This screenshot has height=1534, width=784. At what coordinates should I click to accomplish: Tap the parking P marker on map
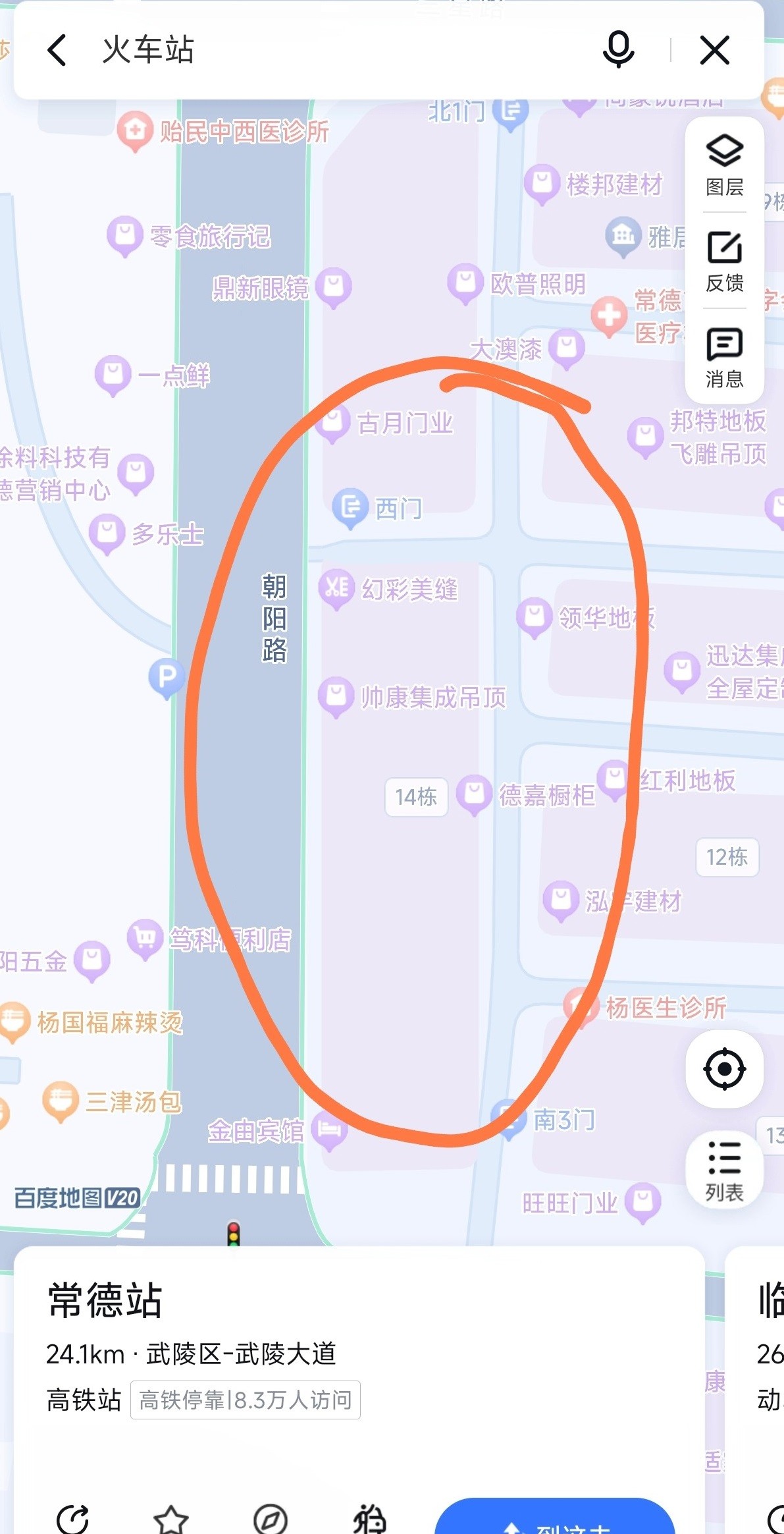[167, 676]
